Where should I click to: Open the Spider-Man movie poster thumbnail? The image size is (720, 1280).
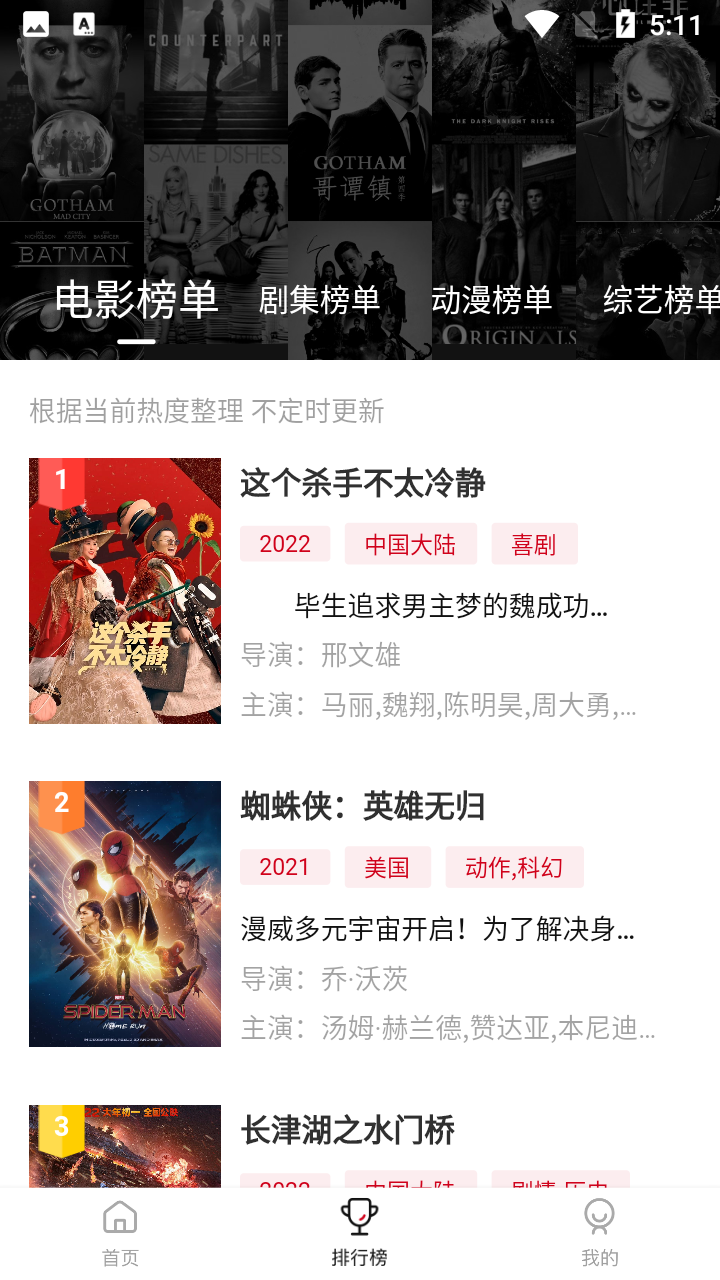point(124,913)
